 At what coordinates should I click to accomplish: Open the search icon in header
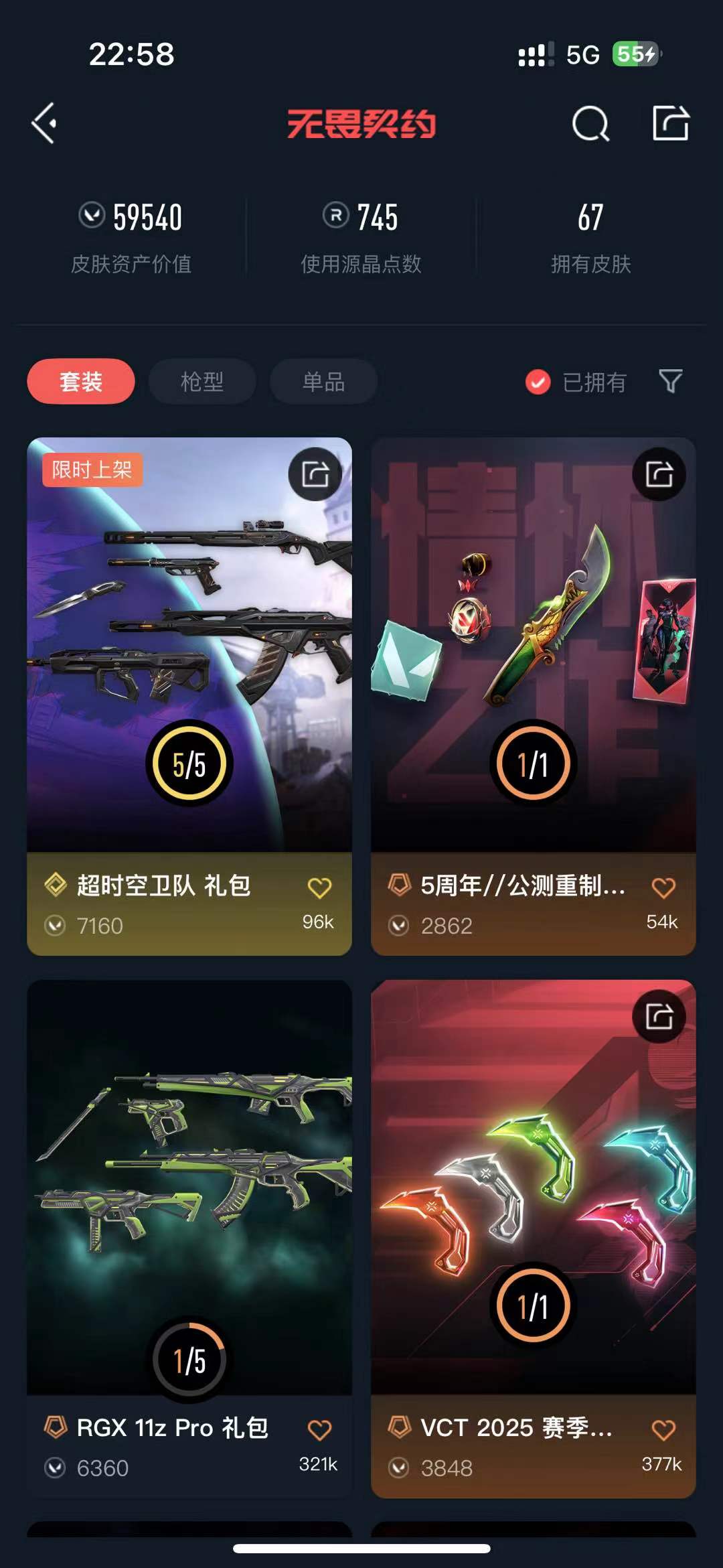click(590, 124)
